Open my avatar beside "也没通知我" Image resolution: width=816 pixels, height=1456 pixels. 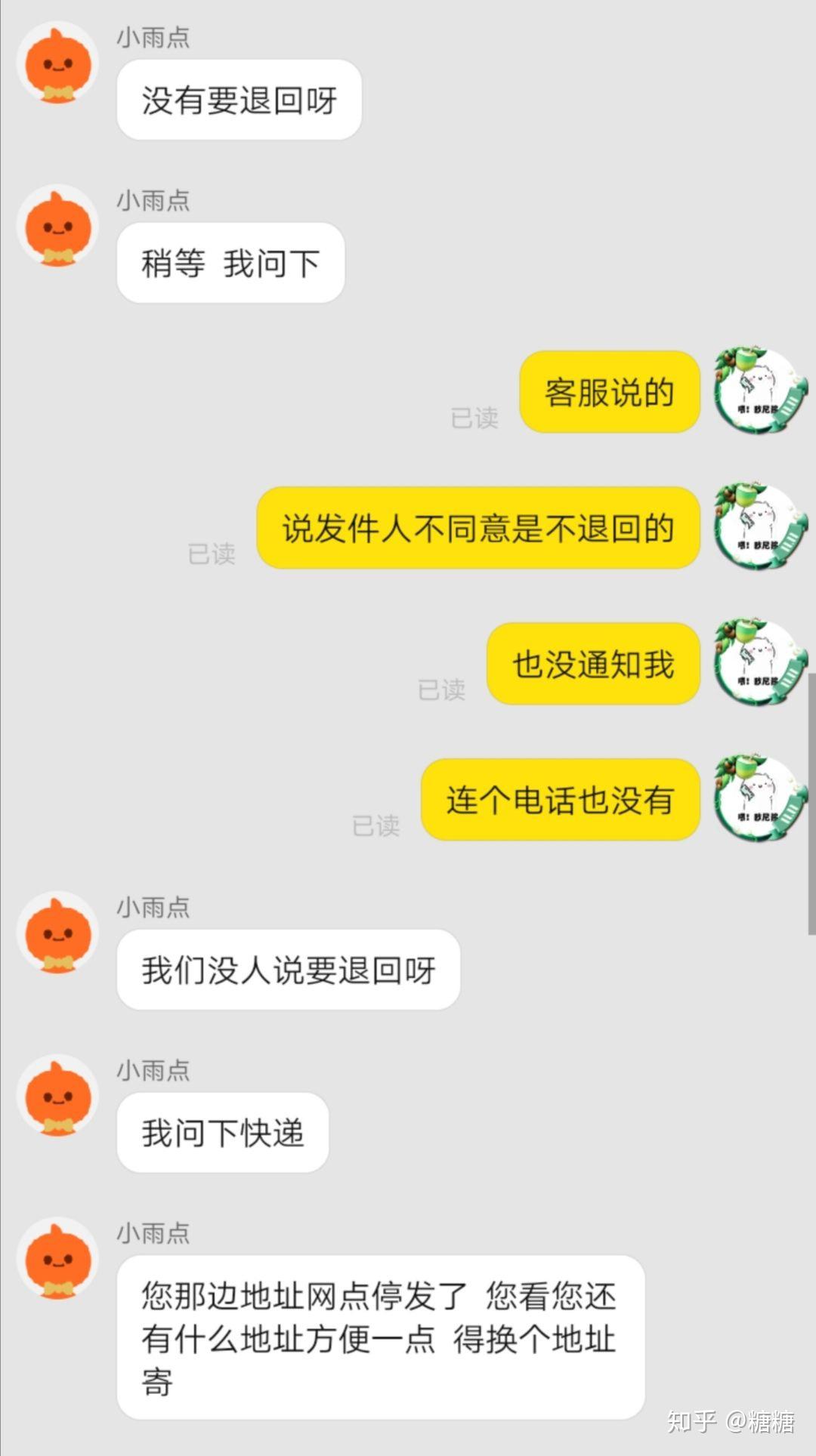pos(758,662)
